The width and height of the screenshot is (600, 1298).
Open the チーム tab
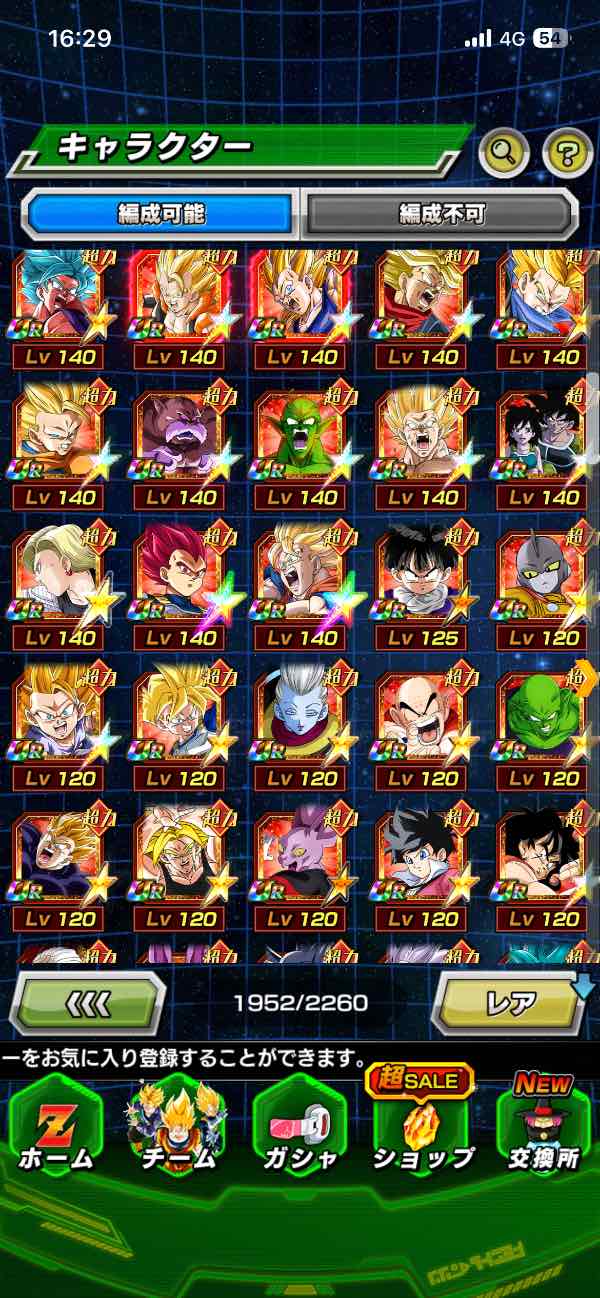pos(176,1130)
